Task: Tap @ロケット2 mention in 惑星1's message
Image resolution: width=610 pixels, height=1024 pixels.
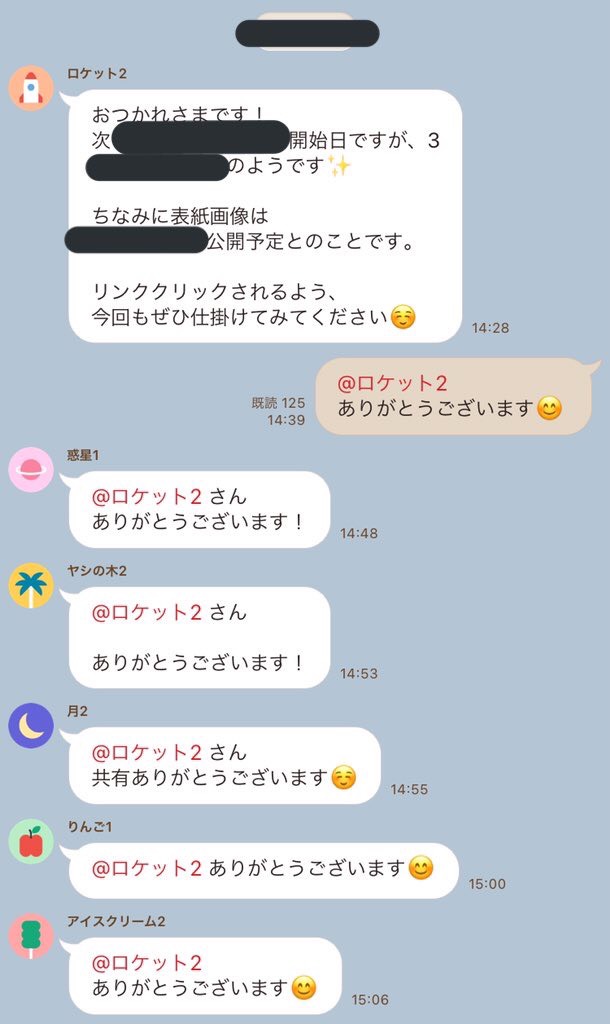Action: click(x=147, y=496)
